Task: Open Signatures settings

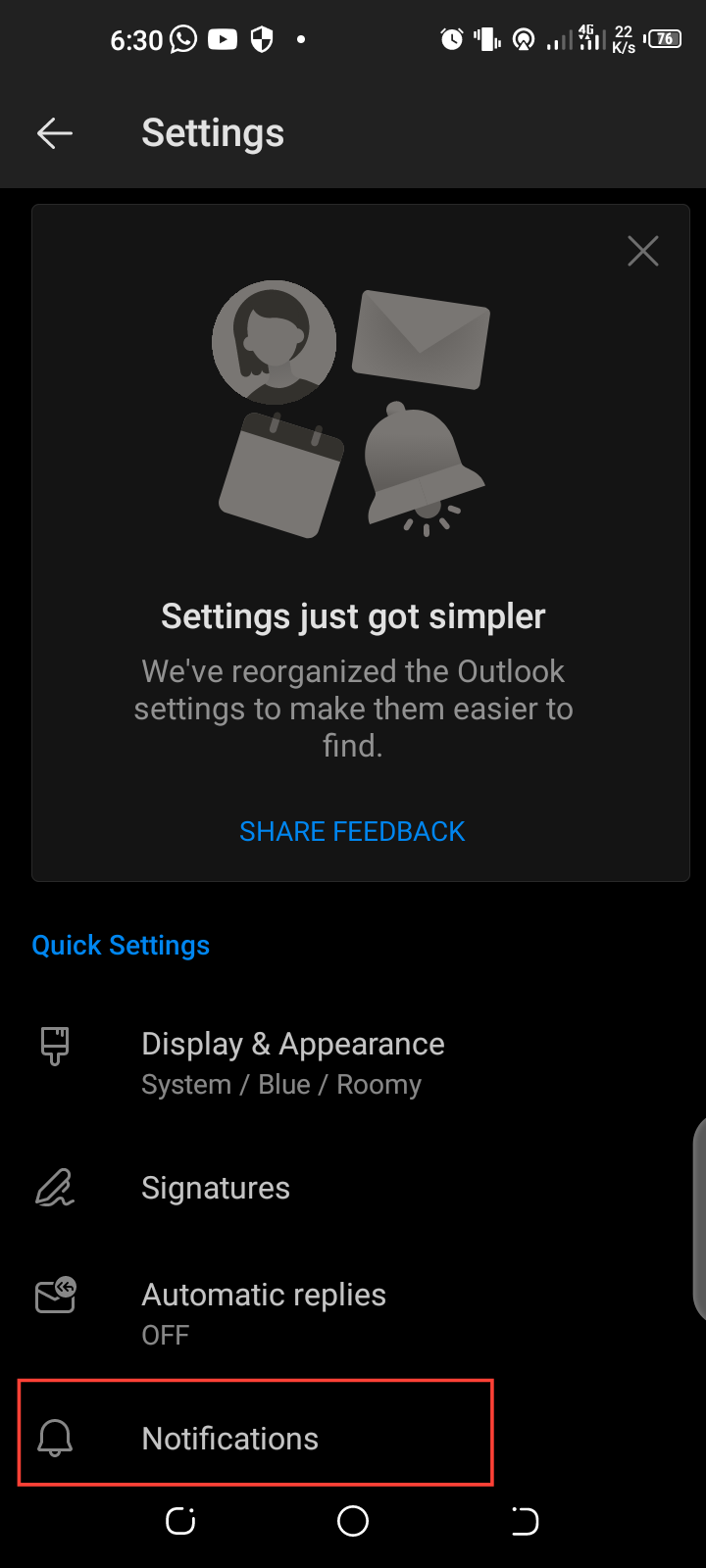Action: point(216,1188)
